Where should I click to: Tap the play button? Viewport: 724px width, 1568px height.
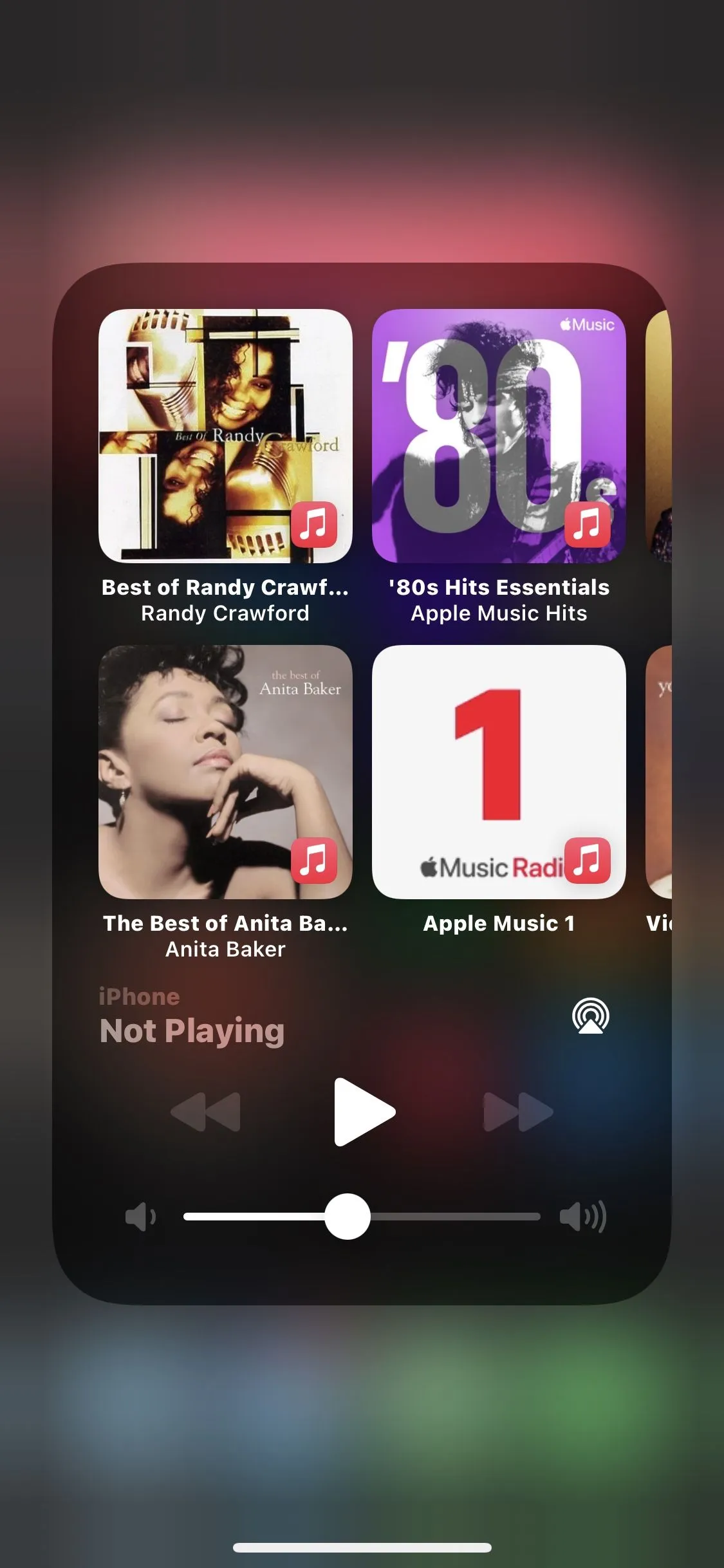pos(364,1112)
